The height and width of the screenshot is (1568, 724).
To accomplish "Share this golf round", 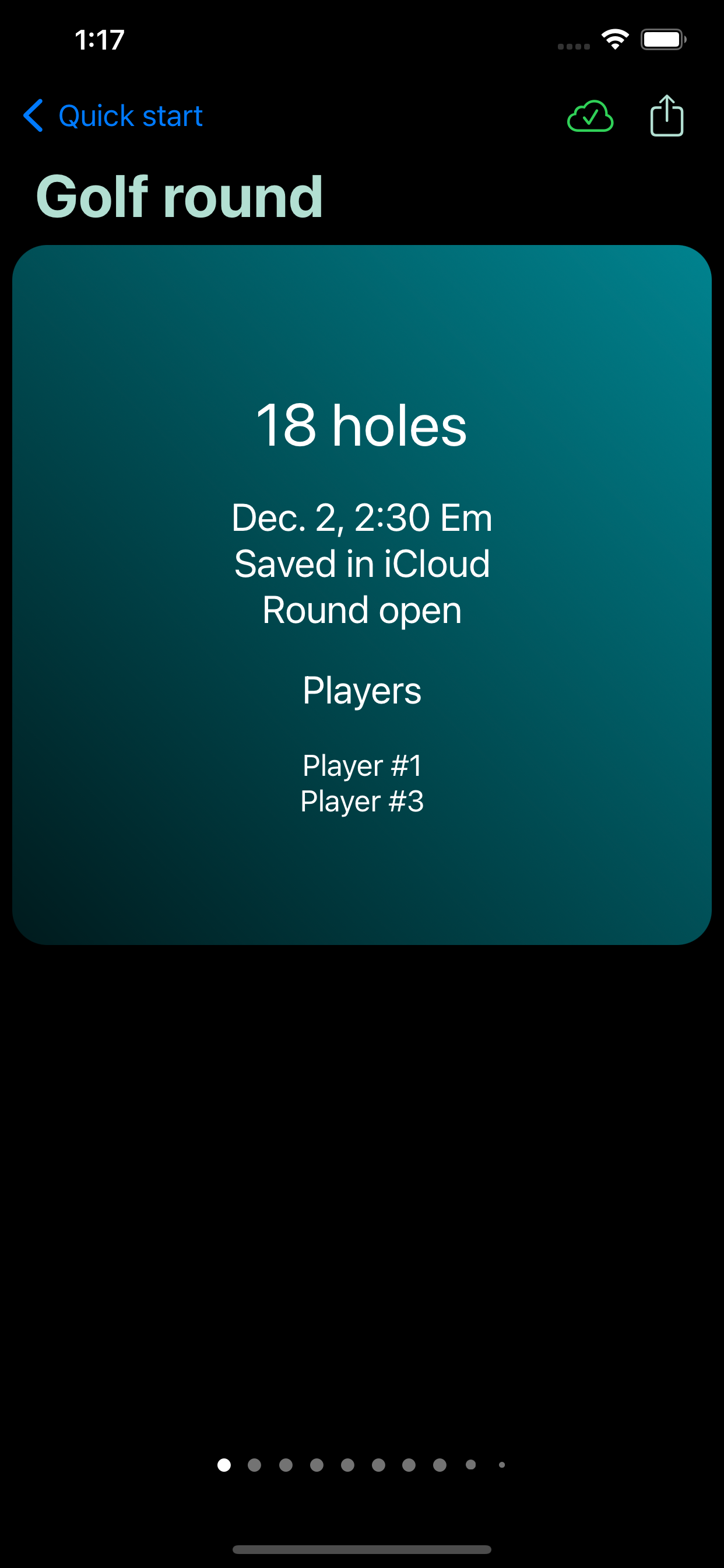I will point(666,116).
